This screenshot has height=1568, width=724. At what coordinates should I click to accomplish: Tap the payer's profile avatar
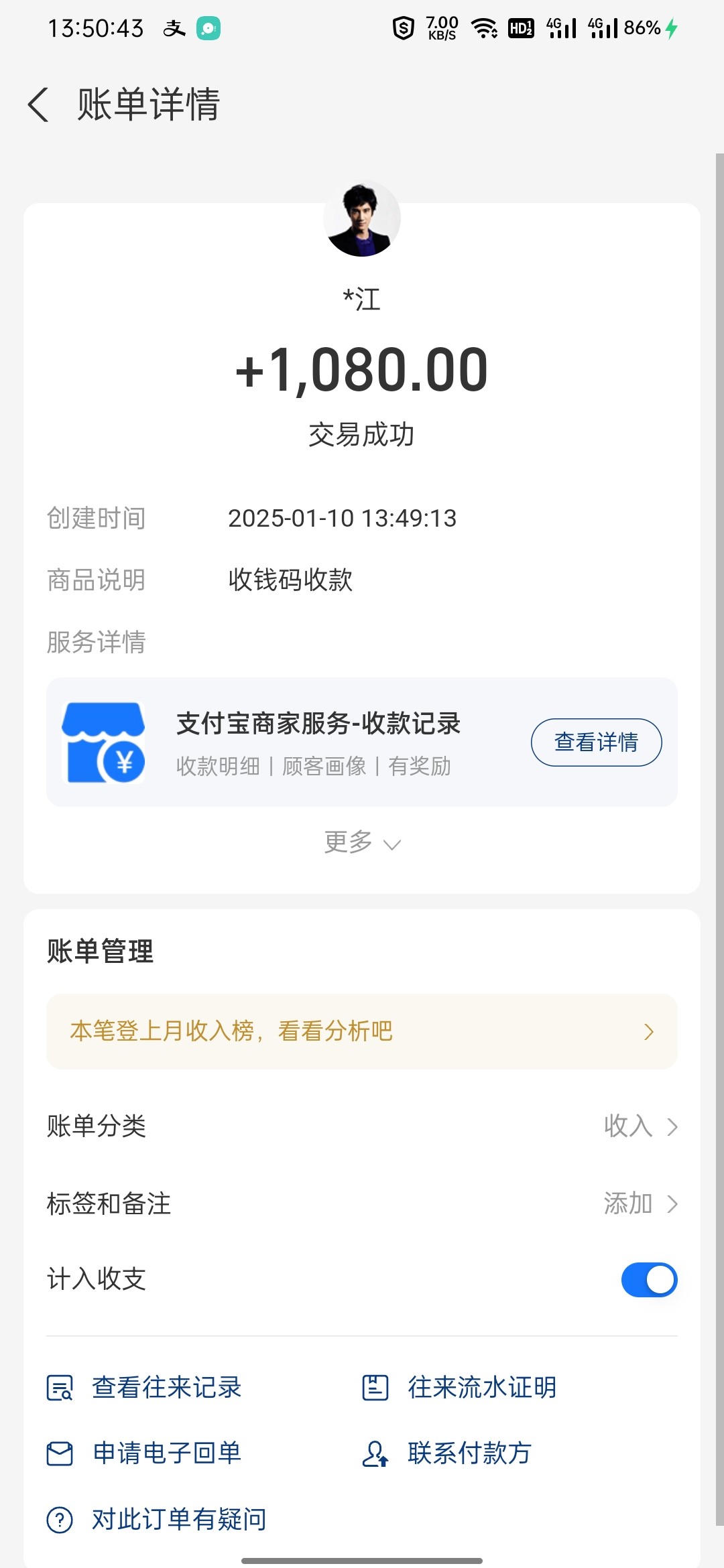(362, 218)
